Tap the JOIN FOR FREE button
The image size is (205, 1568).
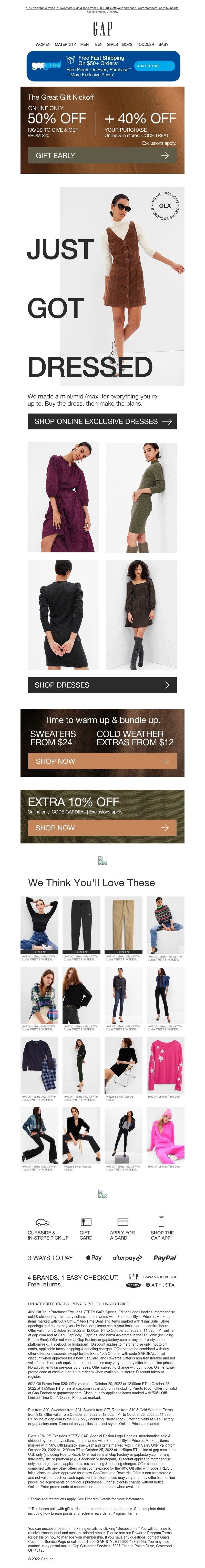(x=155, y=66)
